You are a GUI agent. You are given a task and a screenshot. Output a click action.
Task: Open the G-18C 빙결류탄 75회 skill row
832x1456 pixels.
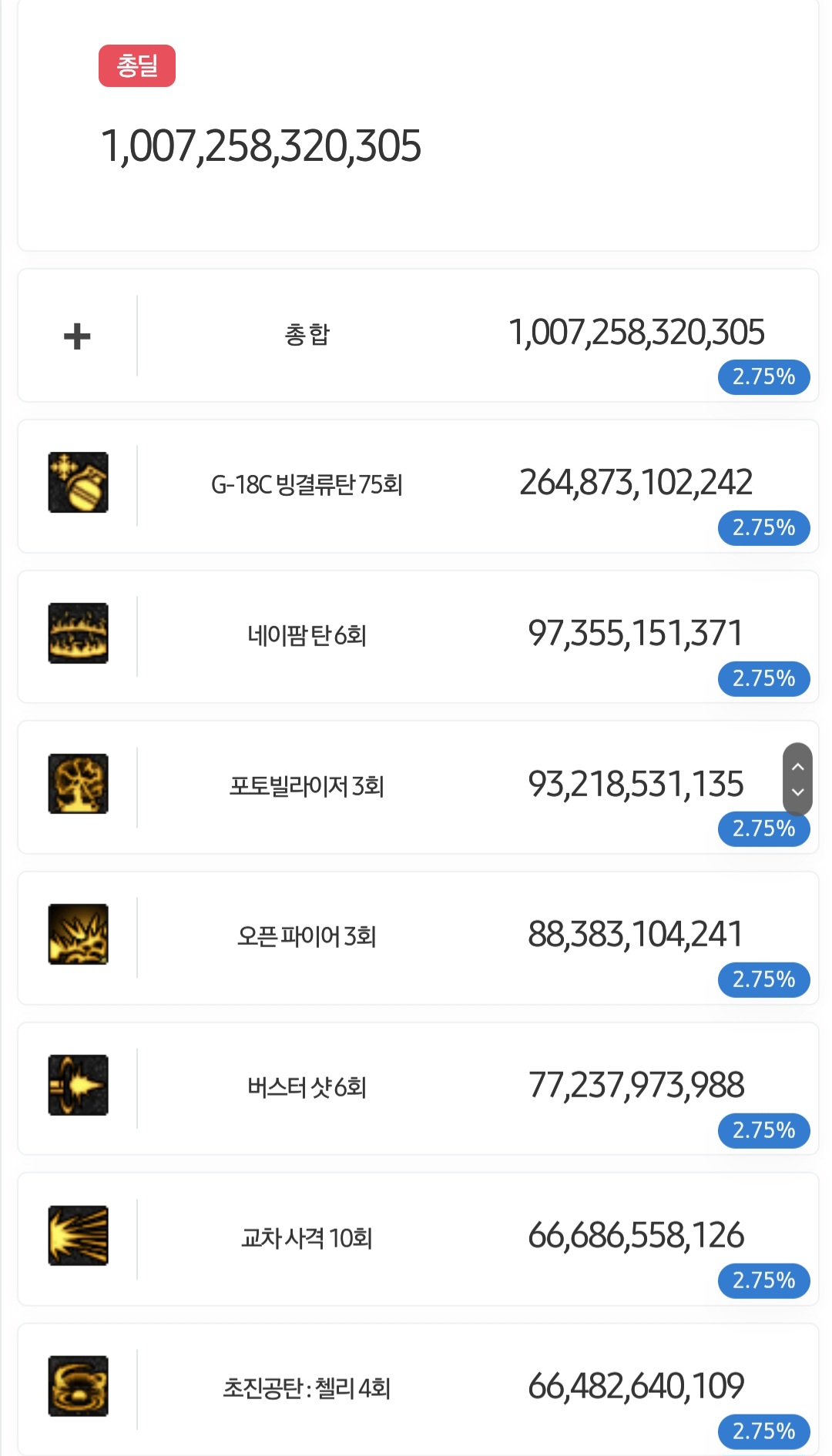(x=418, y=486)
